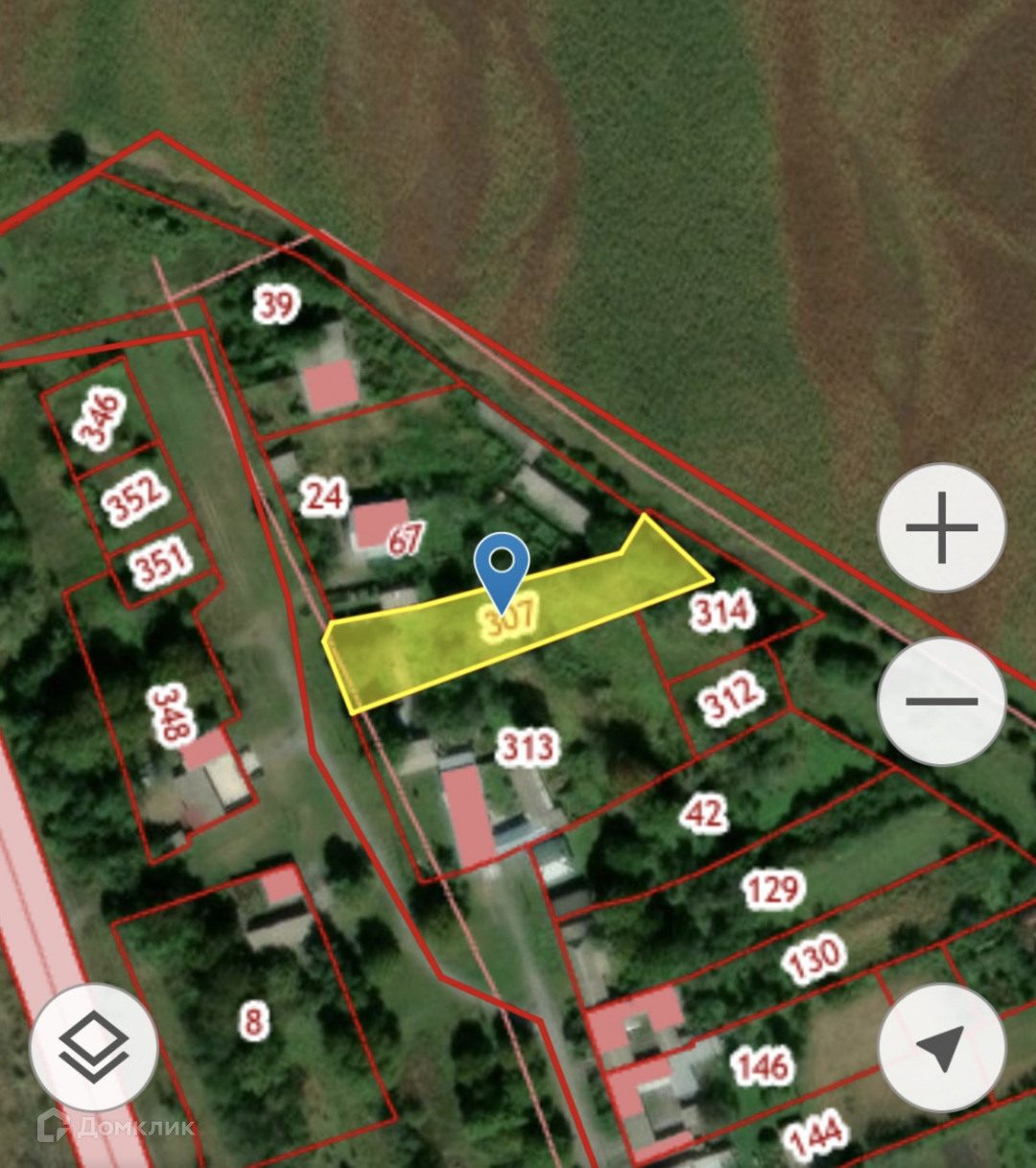Zoom out of the map
This screenshot has width=1036, height=1168.
941,701
